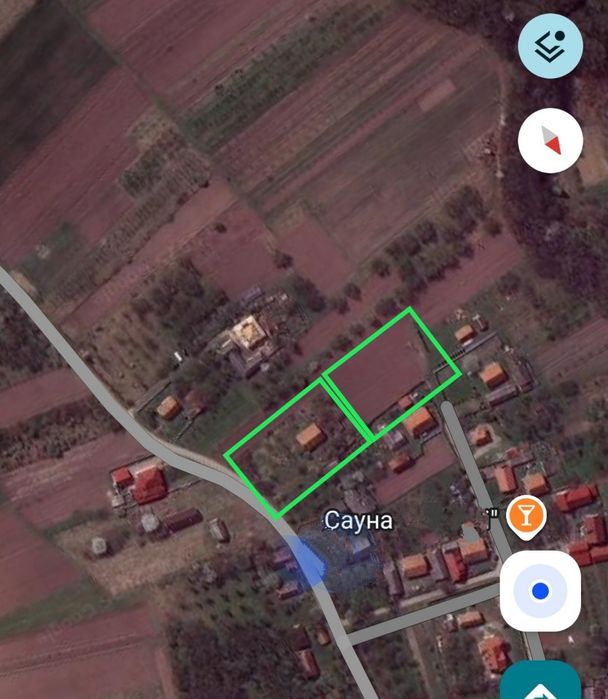Tap the compass to reset map orientation
This screenshot has width=608, height=699.
pyautogui.click(x=551, y=140)
